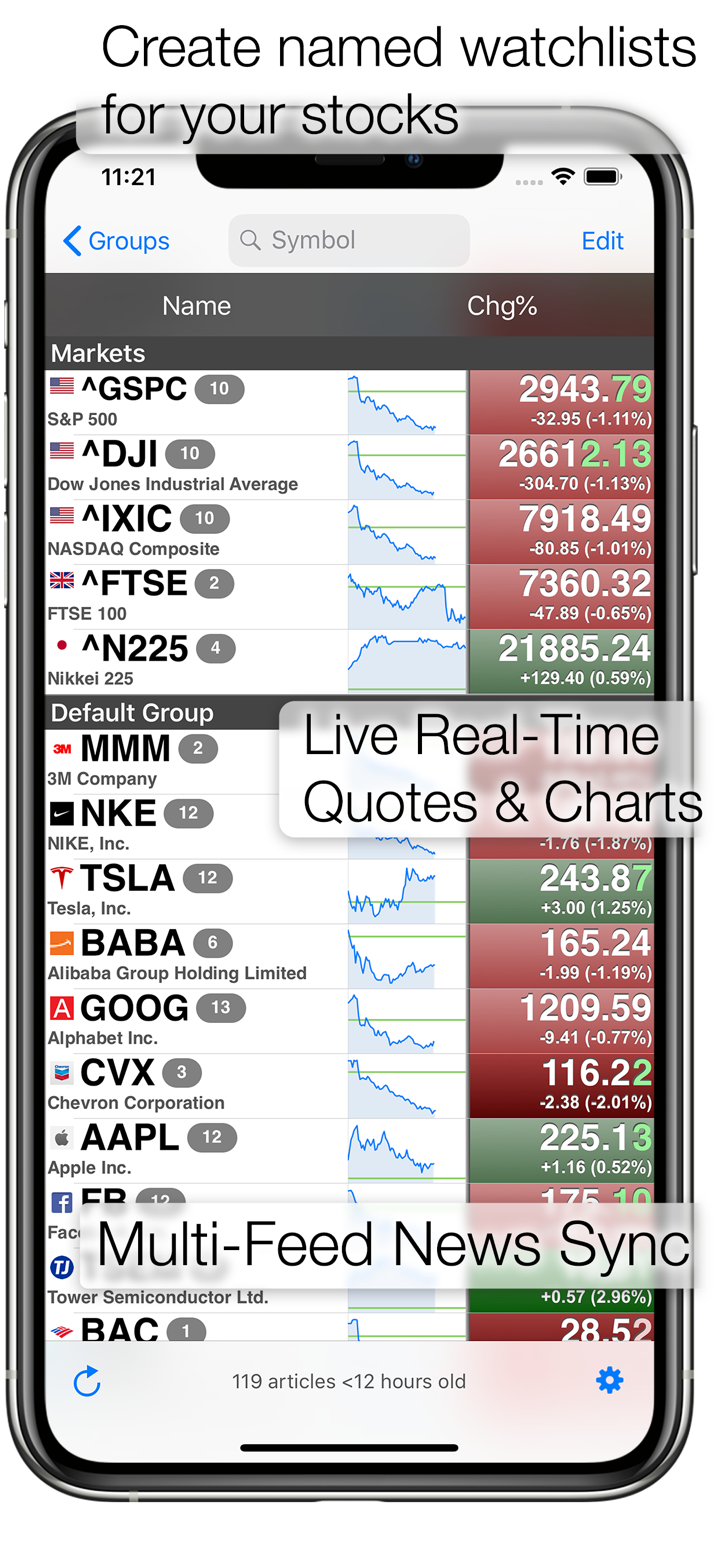Viewport: 720px width, 1558px height.
Task: Tap the Apple logo beside AAPL
Action: click(x=61, y=1138)
